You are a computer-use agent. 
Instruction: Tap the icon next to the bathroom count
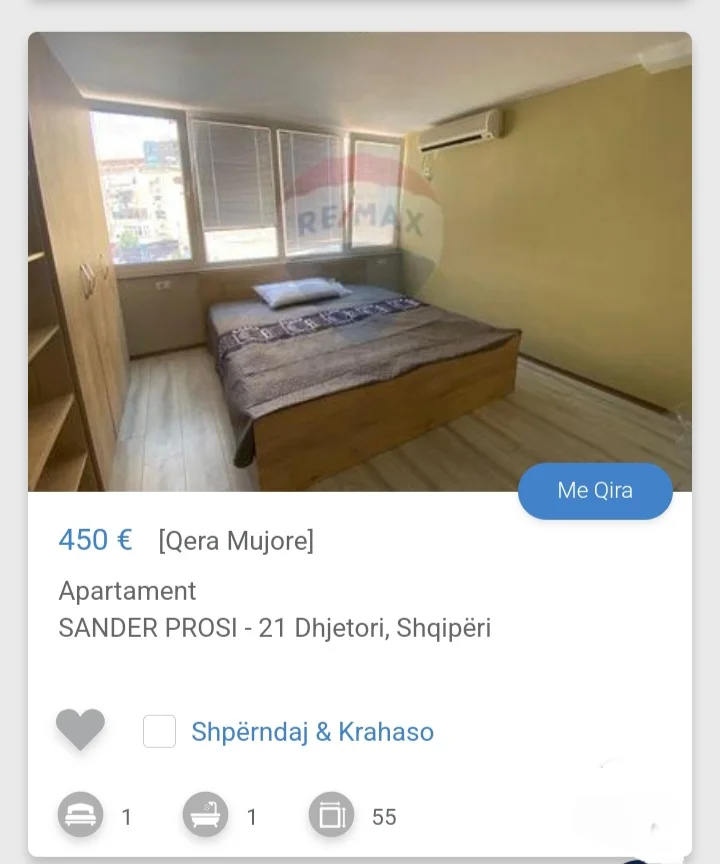tap(204, 816)
